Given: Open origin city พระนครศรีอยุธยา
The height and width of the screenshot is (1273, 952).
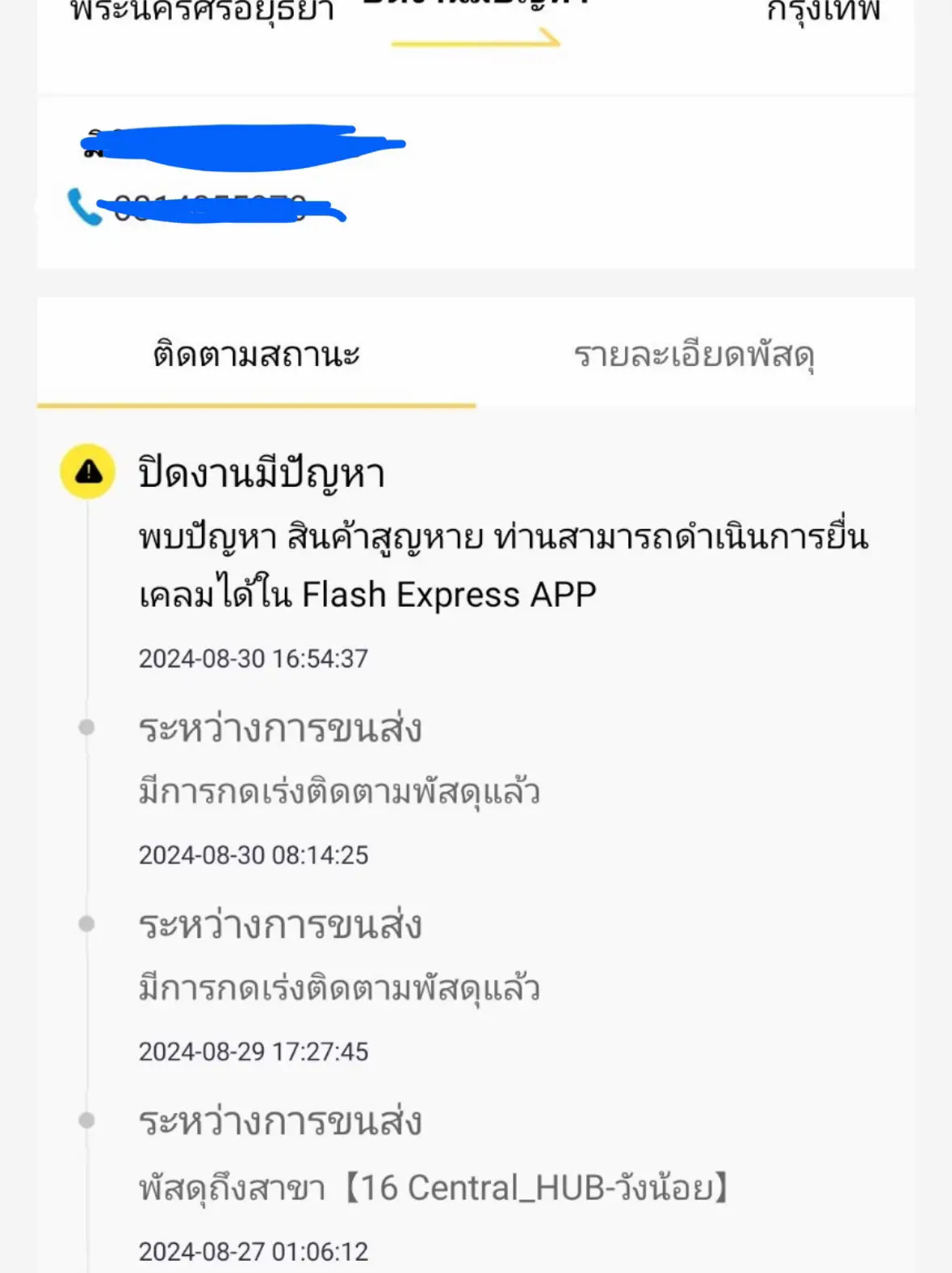Looking at the screenshot, I should point(202,11).
